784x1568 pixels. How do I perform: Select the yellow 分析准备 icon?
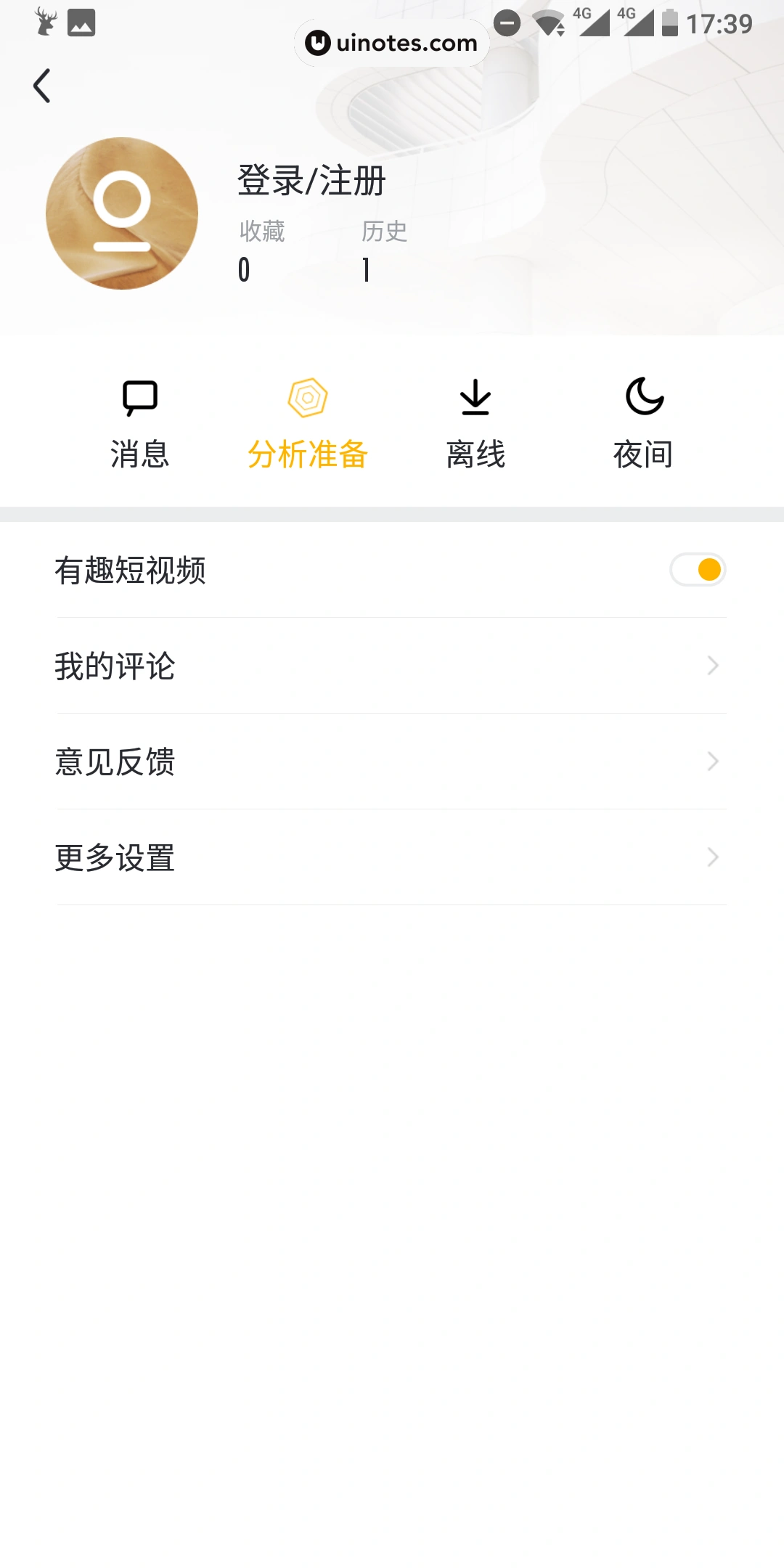point(308,398)
